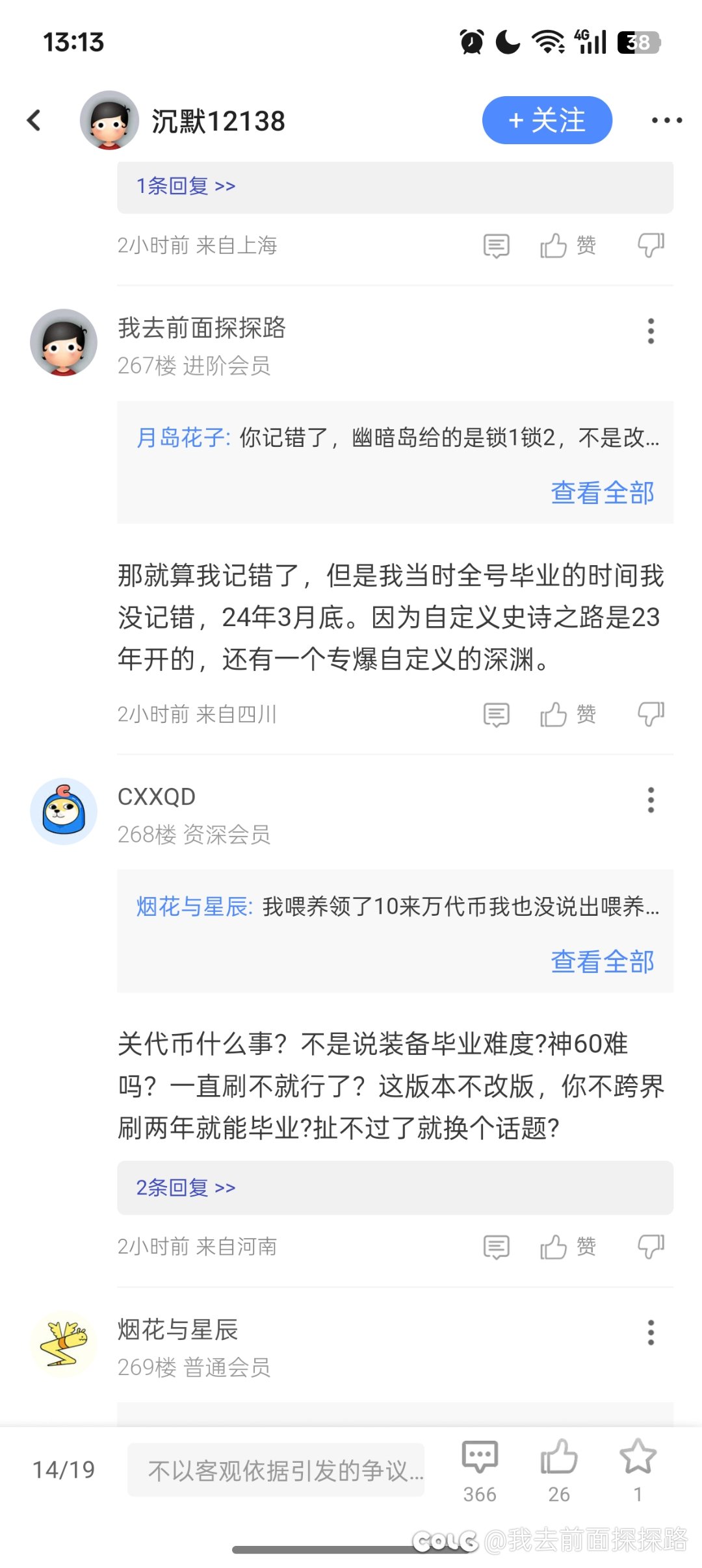
Task: View full quote from 月岛花子
Action: coord(602,493)
